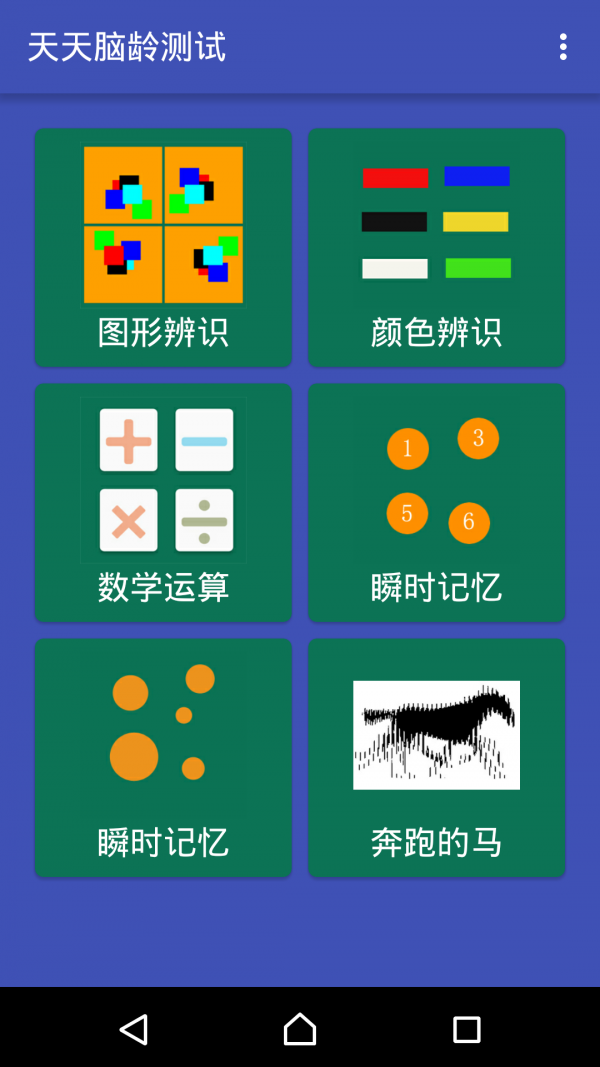The width and height of the screenshot is (600, 1067).
Task: Select the 瞬时记忆 card with numbered circles
Action: click(437, 503)
